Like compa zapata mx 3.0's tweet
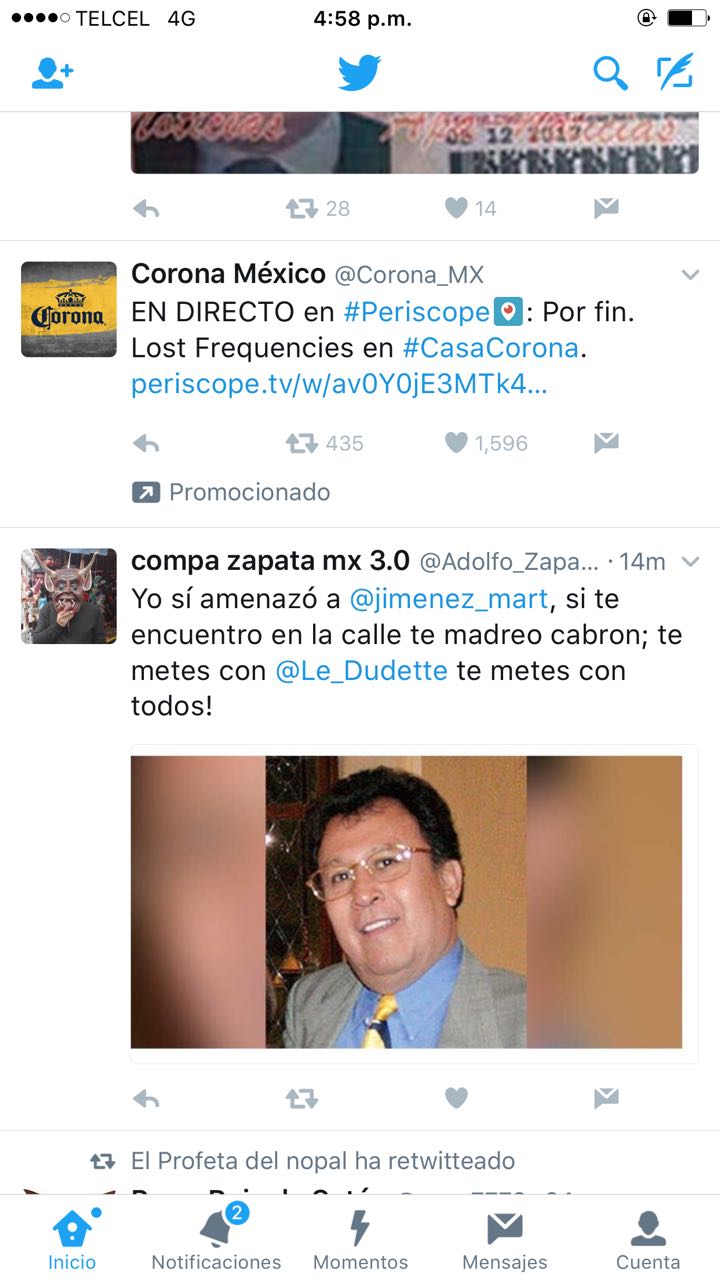 click(456, 1098)
